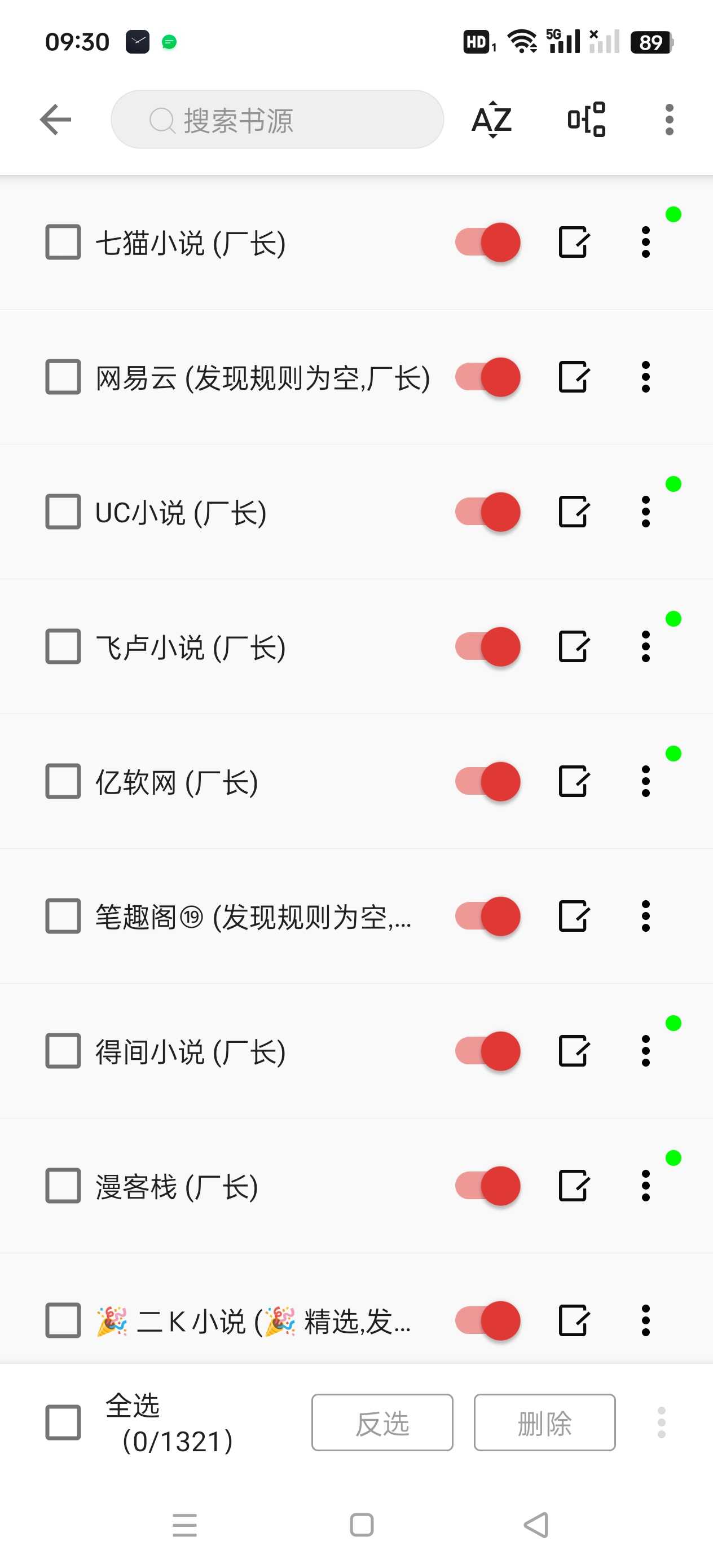This screenshot has width=713, height=1568.
Task: Open recent apps from the navigation bar
Action: 184,1525
